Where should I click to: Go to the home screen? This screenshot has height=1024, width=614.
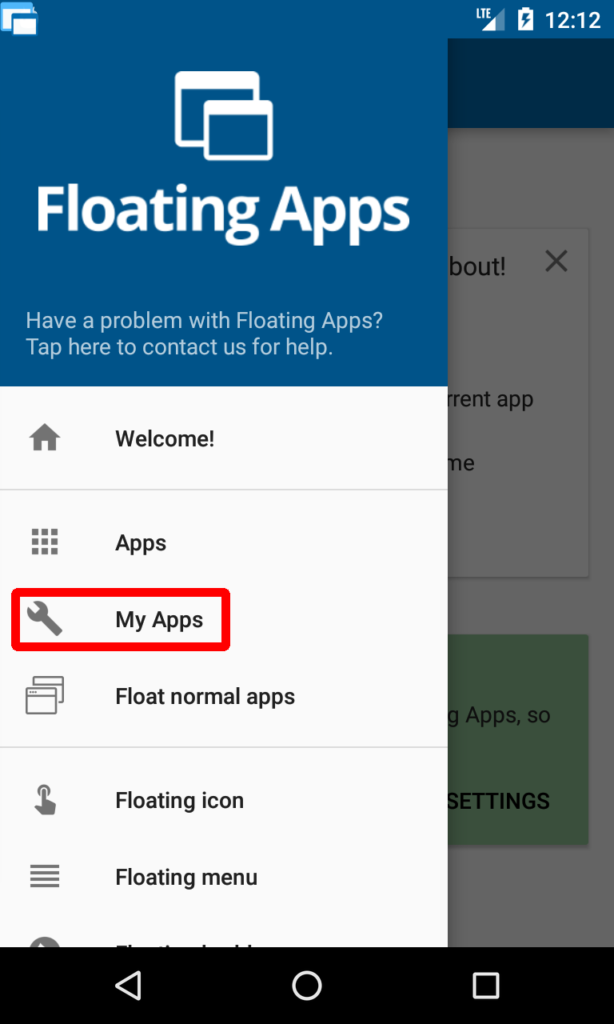pos(306,985)
